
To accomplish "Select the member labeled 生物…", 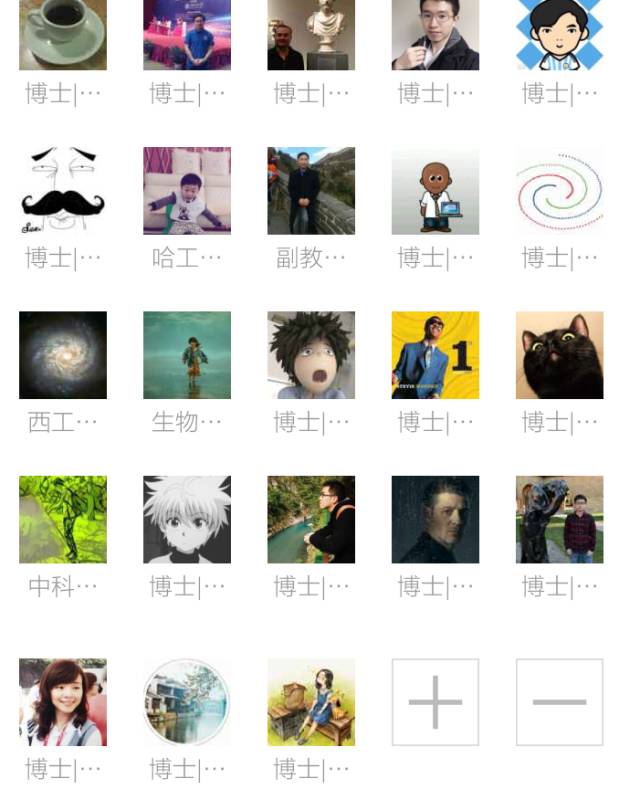I will click(x=187, y=355).
